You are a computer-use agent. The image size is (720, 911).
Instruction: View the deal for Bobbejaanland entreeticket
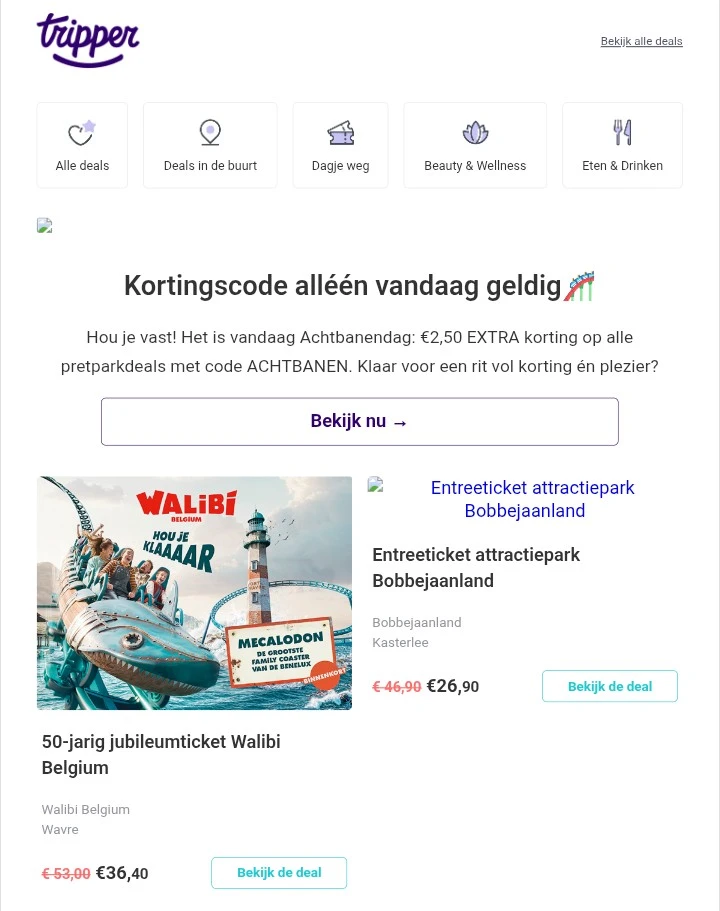609,687
